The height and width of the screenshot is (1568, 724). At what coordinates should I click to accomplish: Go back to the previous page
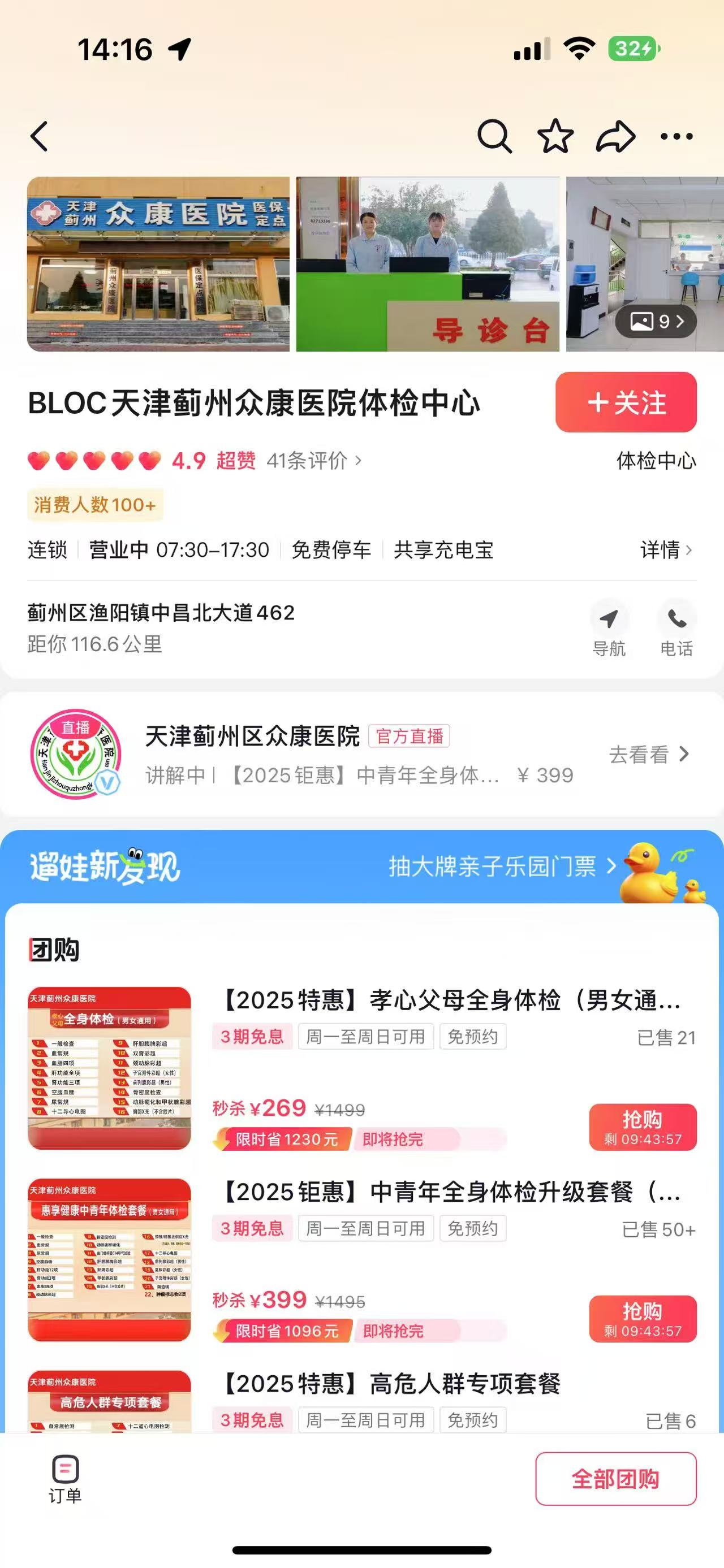(40, 136)
